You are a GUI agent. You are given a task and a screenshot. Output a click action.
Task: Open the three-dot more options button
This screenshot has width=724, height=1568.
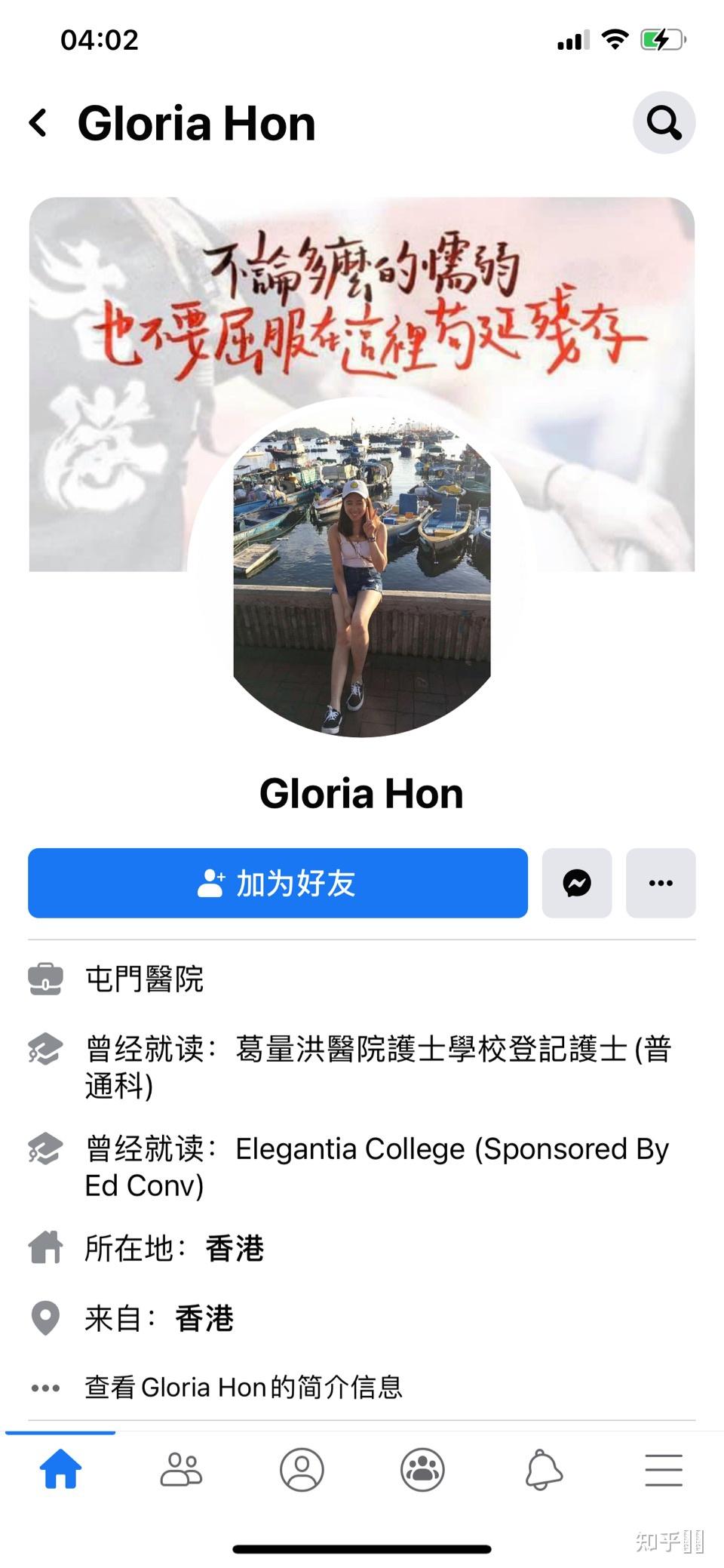(x=661, y=883)
